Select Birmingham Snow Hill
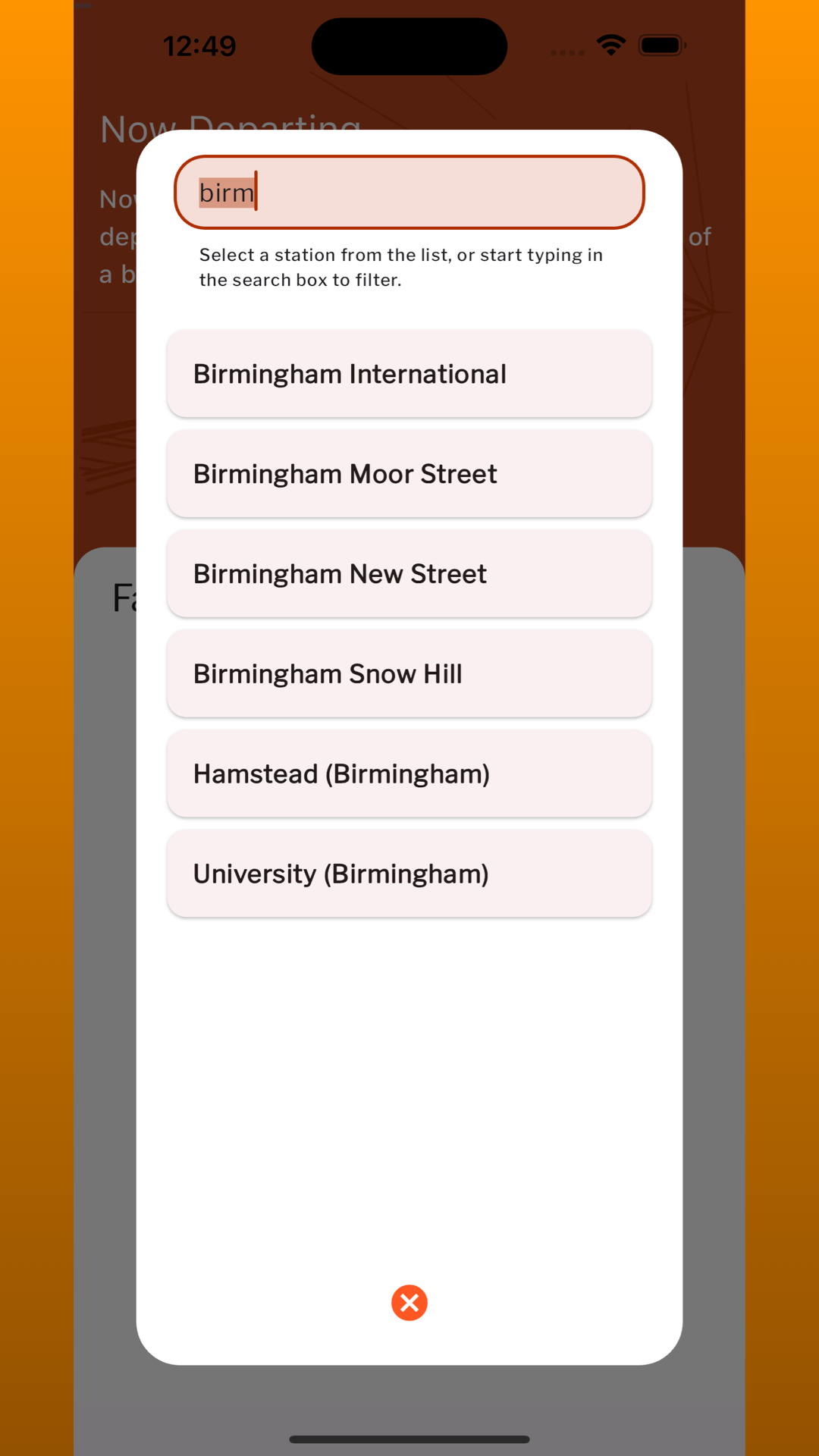819x1456 pixels. [409, 674]
